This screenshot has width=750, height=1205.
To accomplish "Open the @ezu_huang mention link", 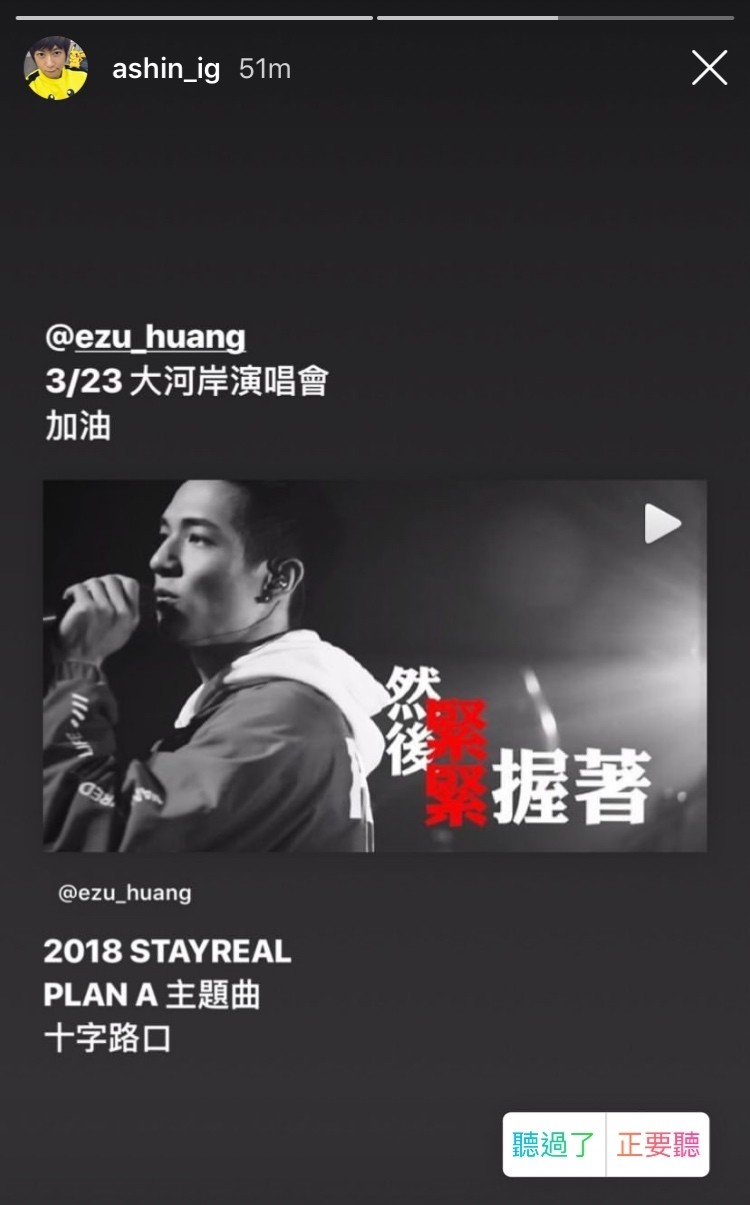I will [x=145, y=337].
